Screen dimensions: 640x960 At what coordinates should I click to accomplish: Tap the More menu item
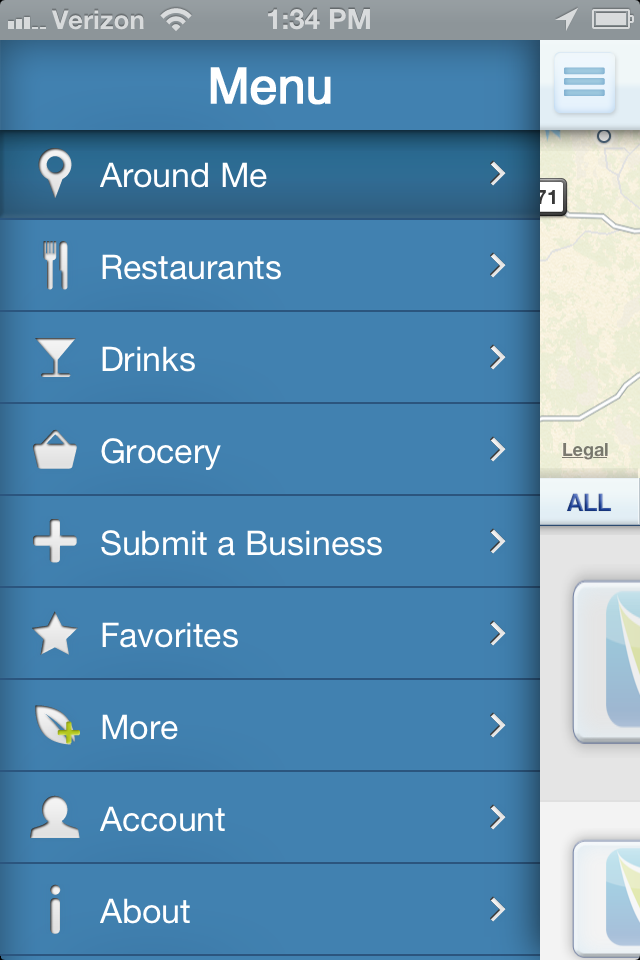pyautogui.click(x=270, y=727)
